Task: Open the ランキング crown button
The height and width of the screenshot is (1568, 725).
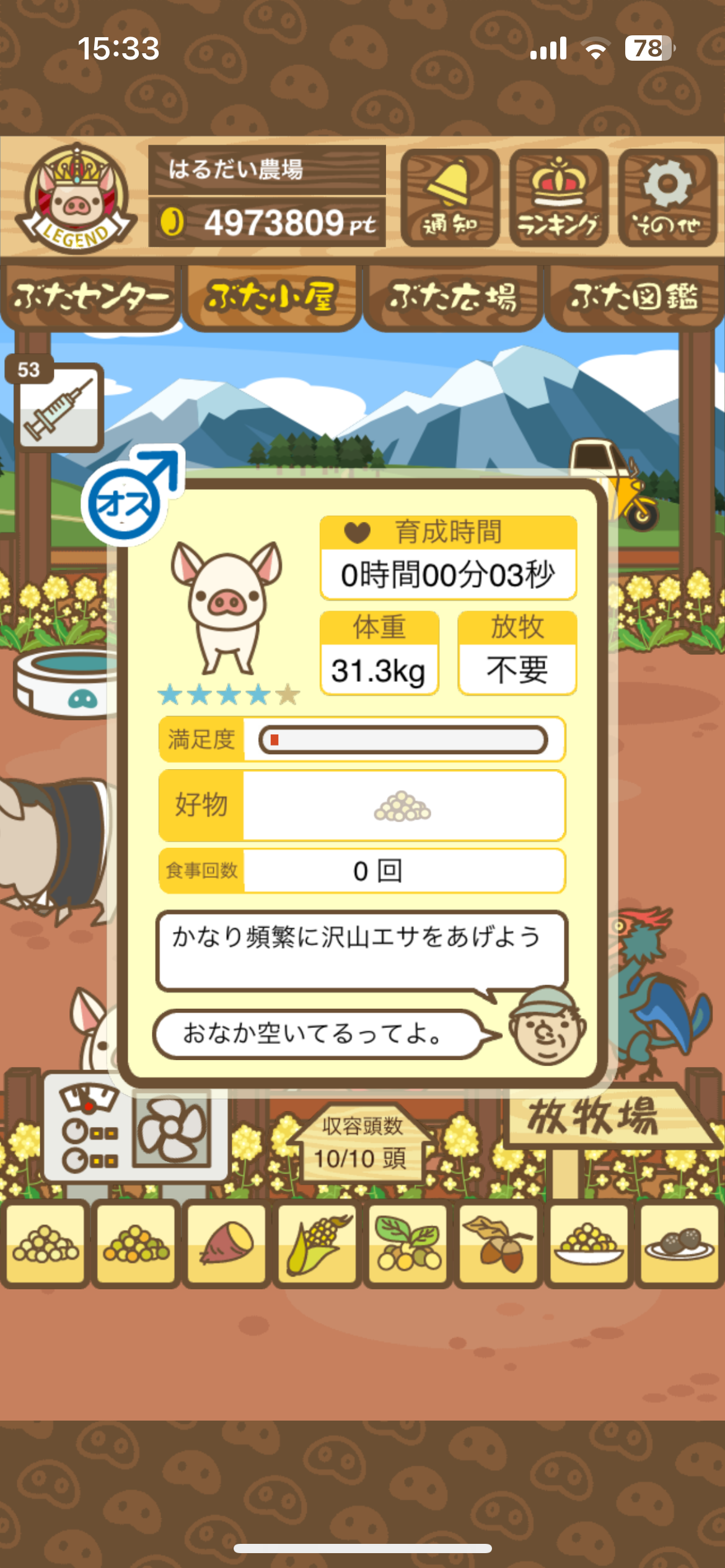Action: coord(558,198)
